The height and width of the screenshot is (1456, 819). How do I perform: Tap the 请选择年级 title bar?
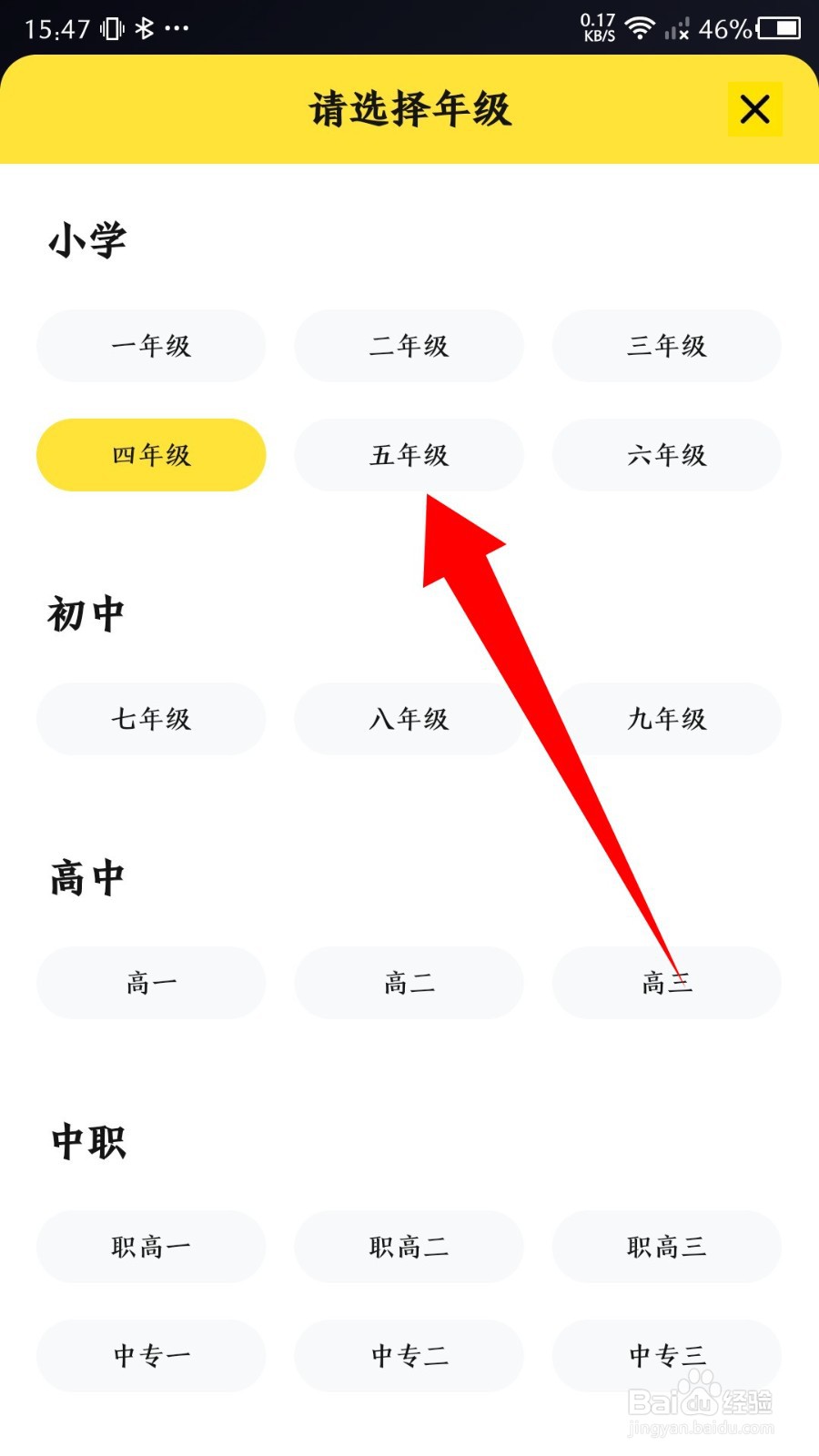[409, 109]
